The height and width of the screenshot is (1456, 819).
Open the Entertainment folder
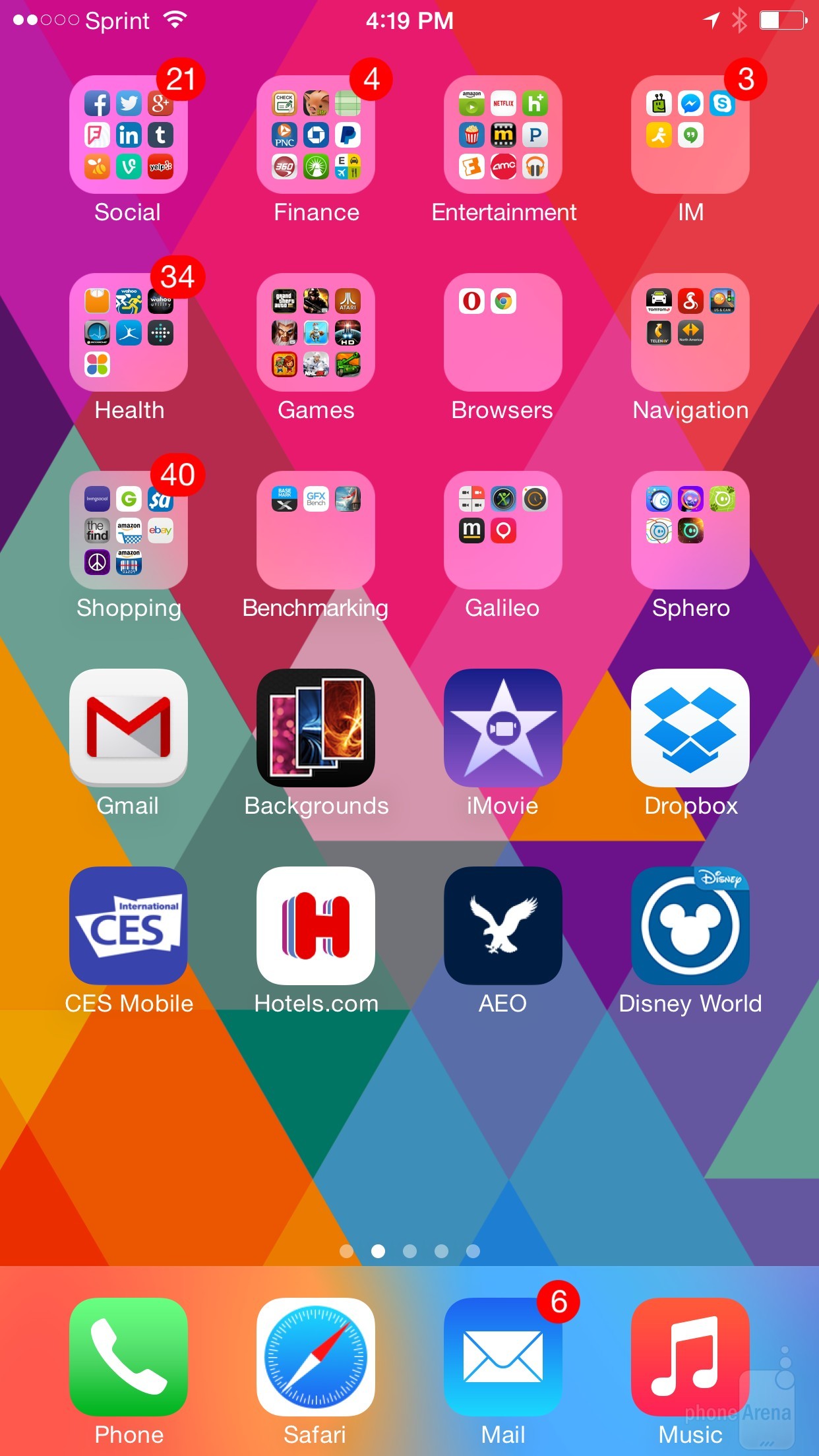(x=503, y=135)
